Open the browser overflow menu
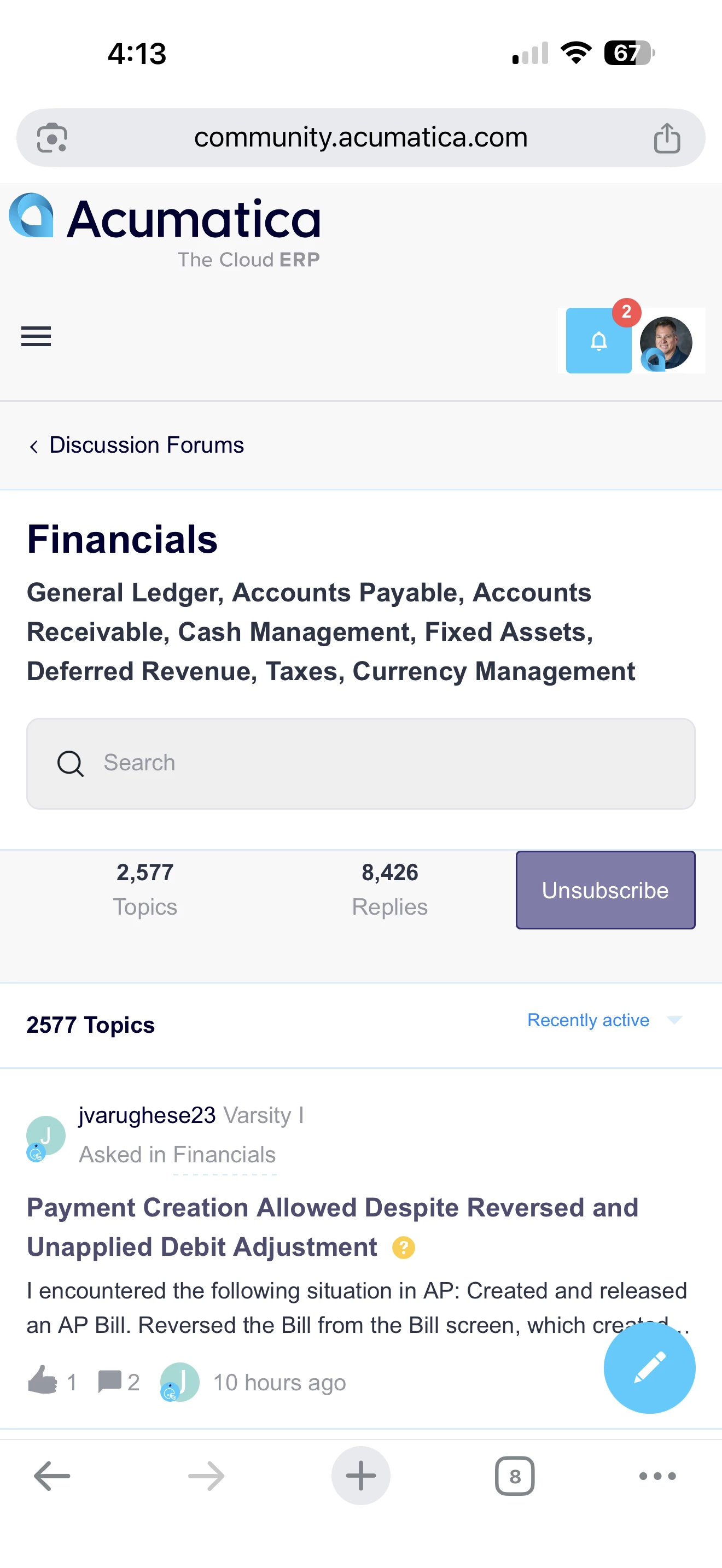The height and width of the screenshot is (1568, 722). [x=657, y=1476]
